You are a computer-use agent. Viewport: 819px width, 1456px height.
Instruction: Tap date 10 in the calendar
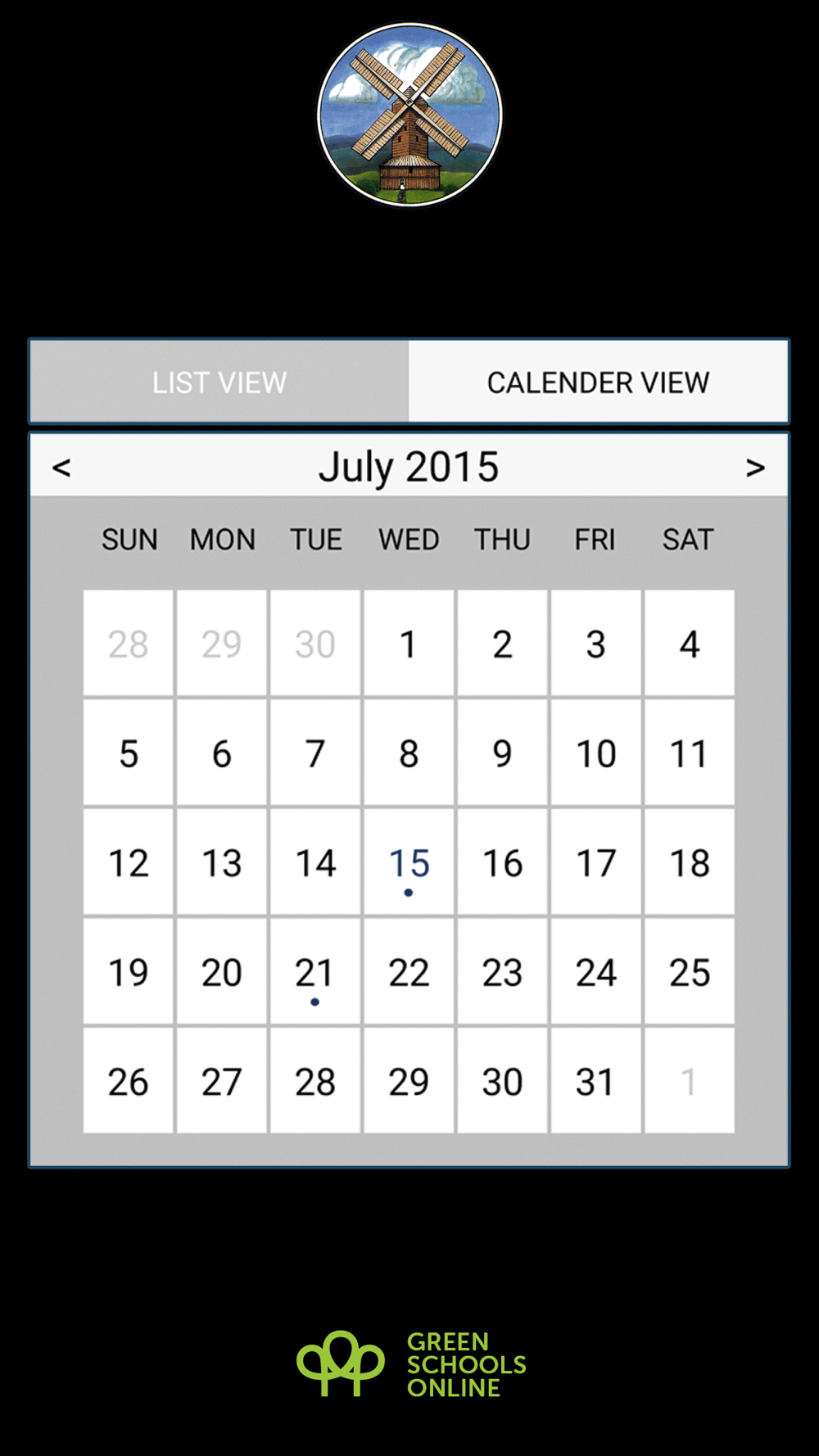pyautogui.click(x=596, y=753)
